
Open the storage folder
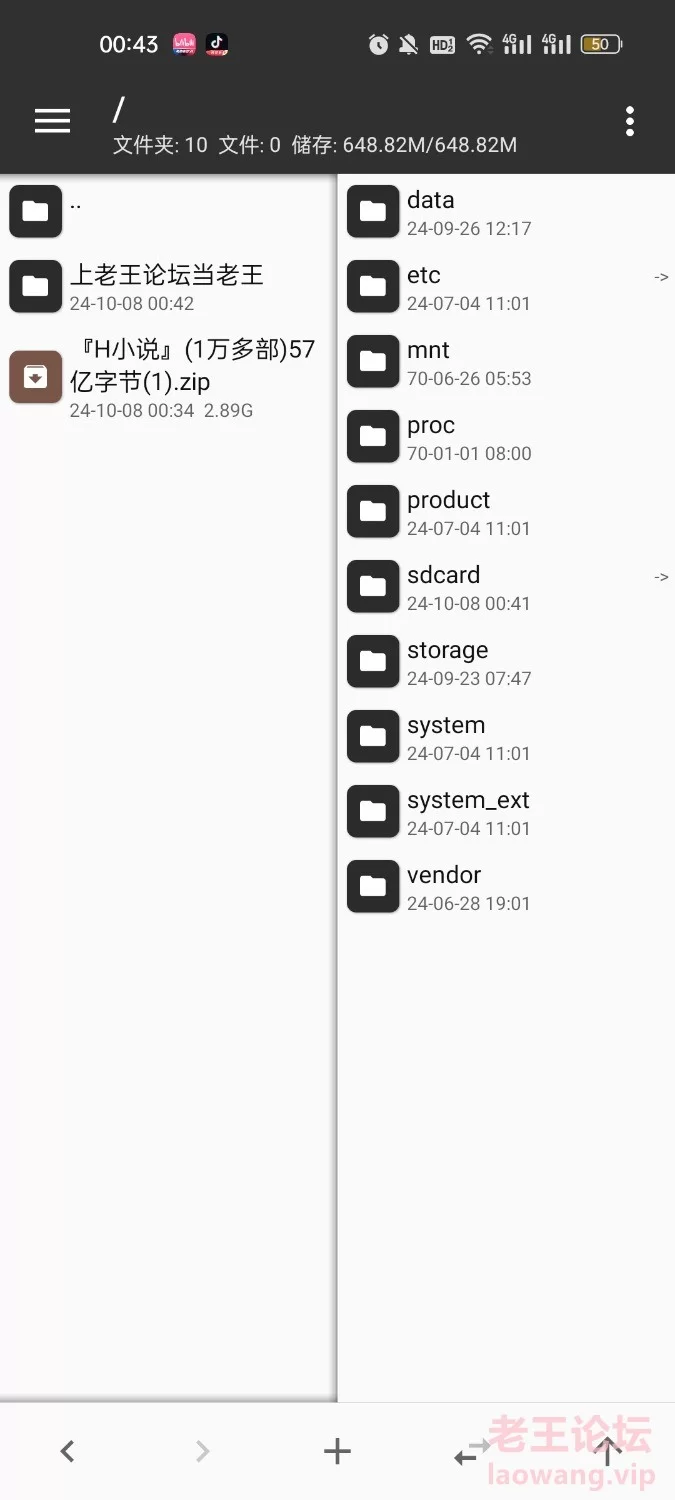[506, 661]
